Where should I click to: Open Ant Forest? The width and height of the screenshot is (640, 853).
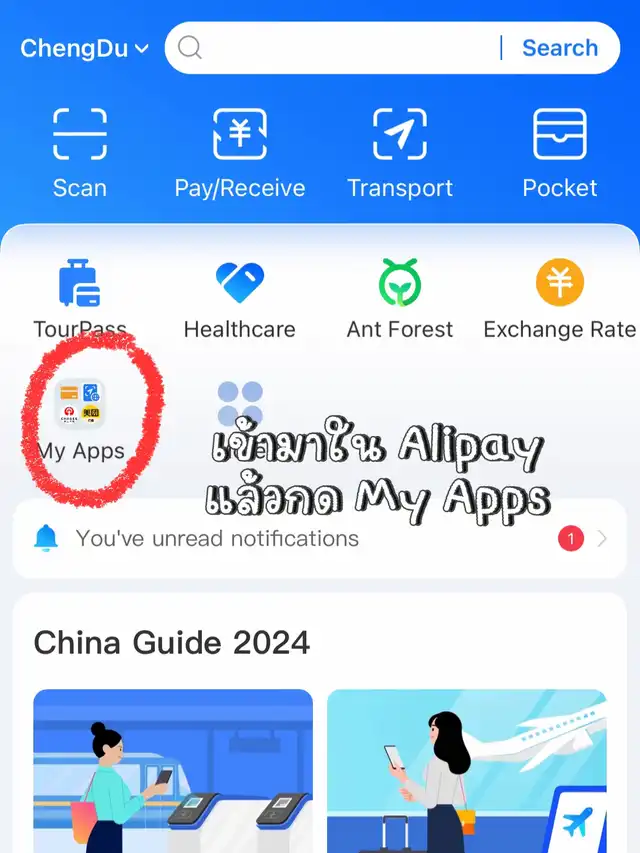(x=400, y=297)
